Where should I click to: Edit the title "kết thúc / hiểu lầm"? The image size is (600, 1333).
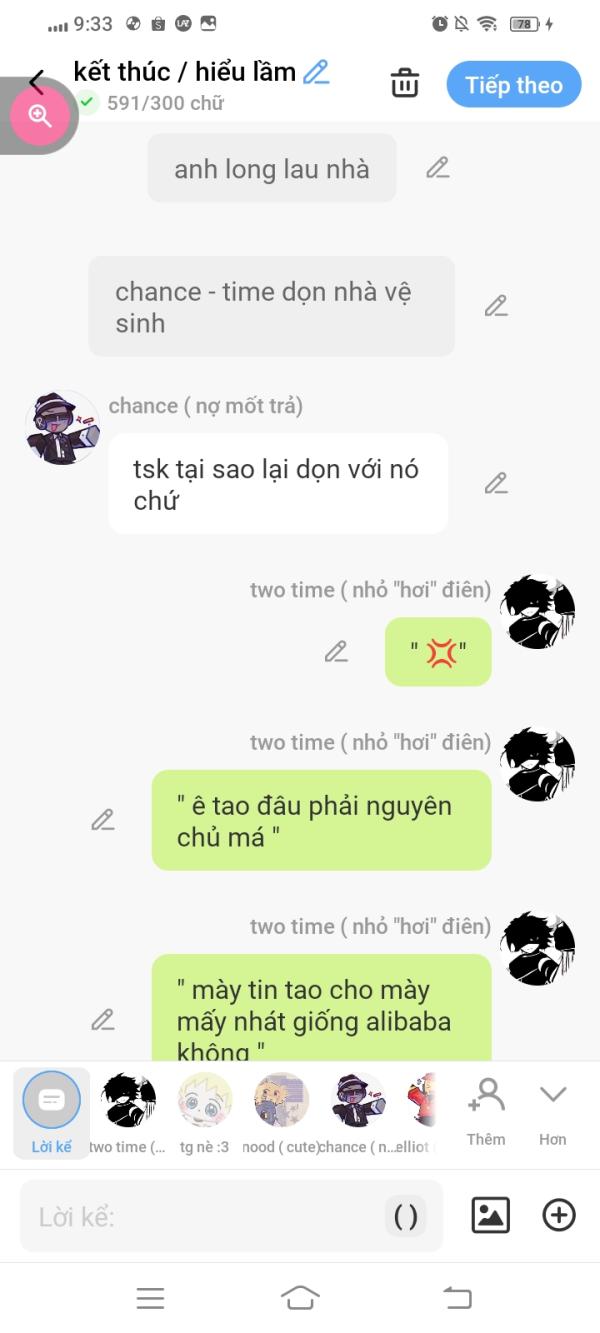pyautogui.click(x=316, y=72)
